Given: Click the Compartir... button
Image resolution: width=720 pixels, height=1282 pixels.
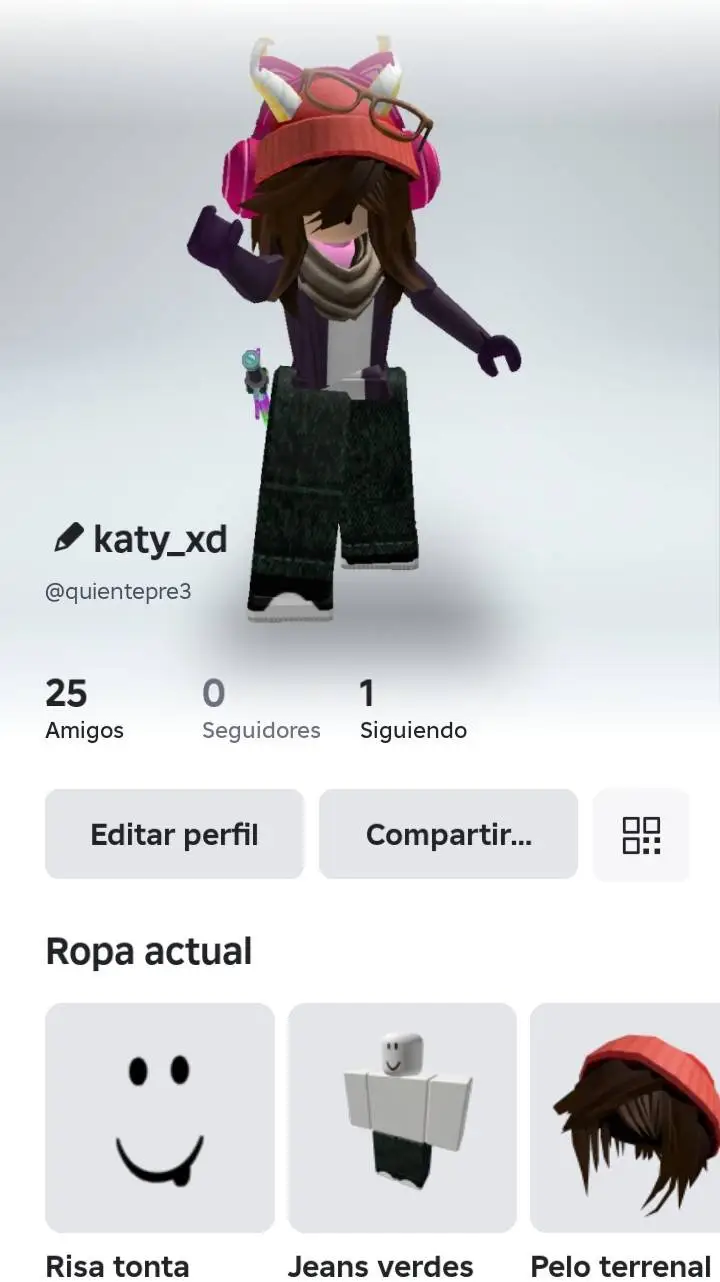Looking at the screenshot, I should [x=448, y=834].
